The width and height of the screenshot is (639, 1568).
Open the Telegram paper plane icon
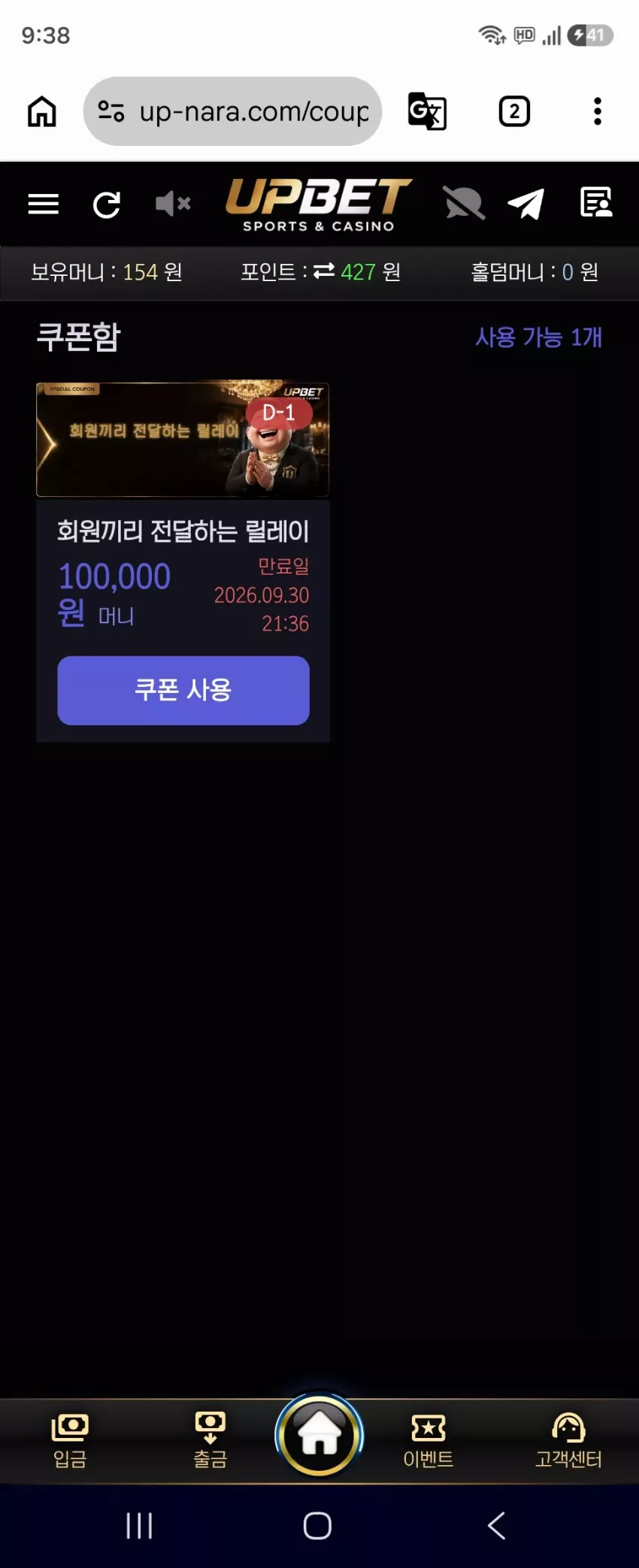coord(526,204)
